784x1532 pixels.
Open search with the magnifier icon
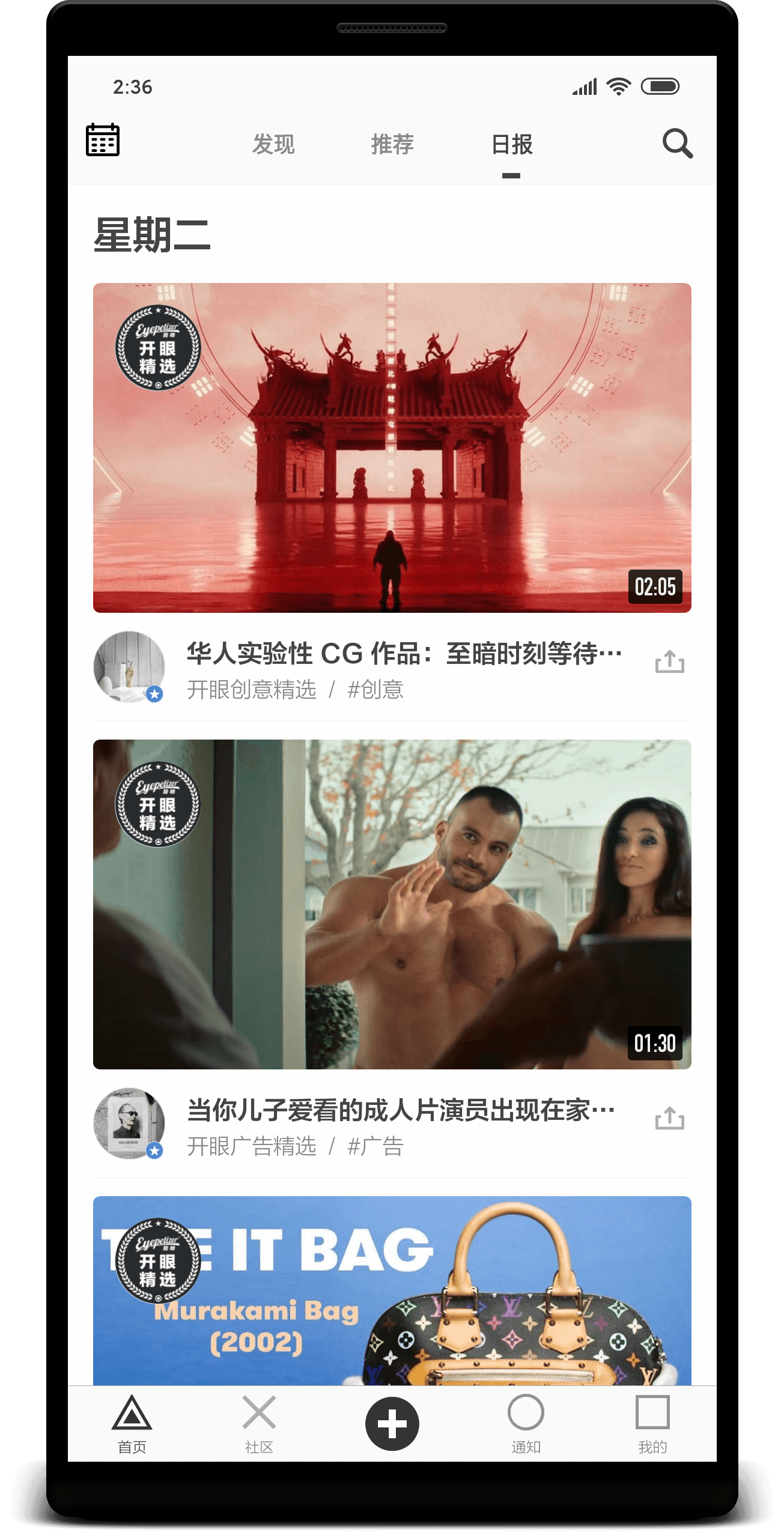pos(678,144)
